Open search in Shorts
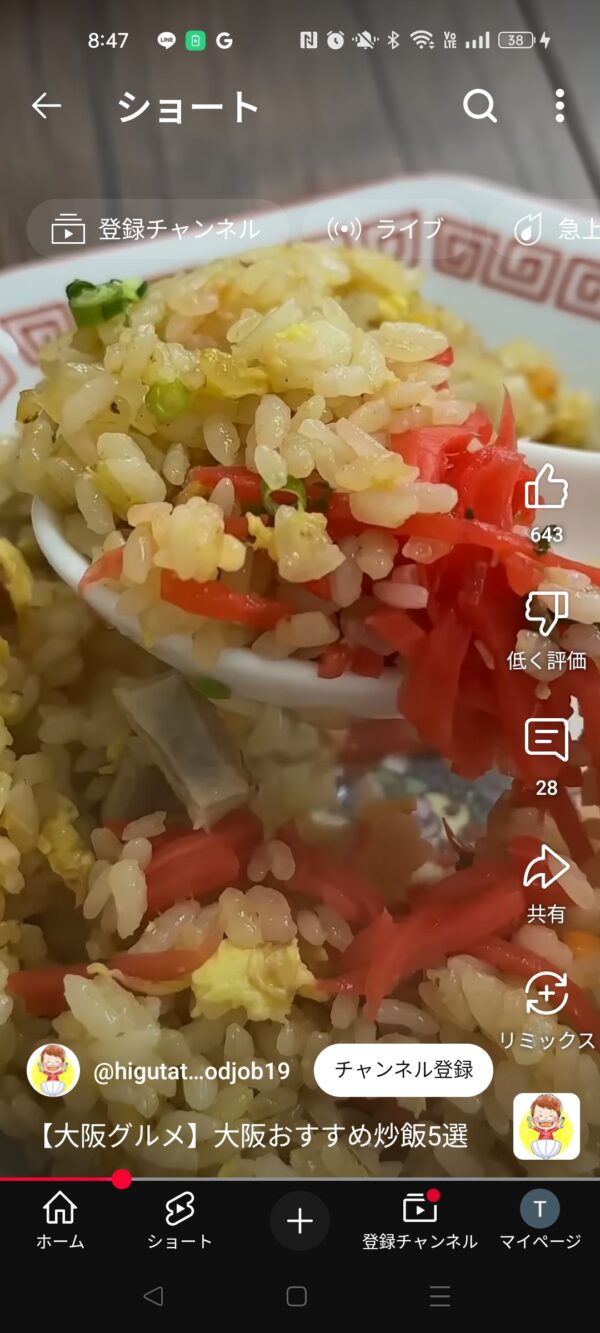 pos(480,106)
